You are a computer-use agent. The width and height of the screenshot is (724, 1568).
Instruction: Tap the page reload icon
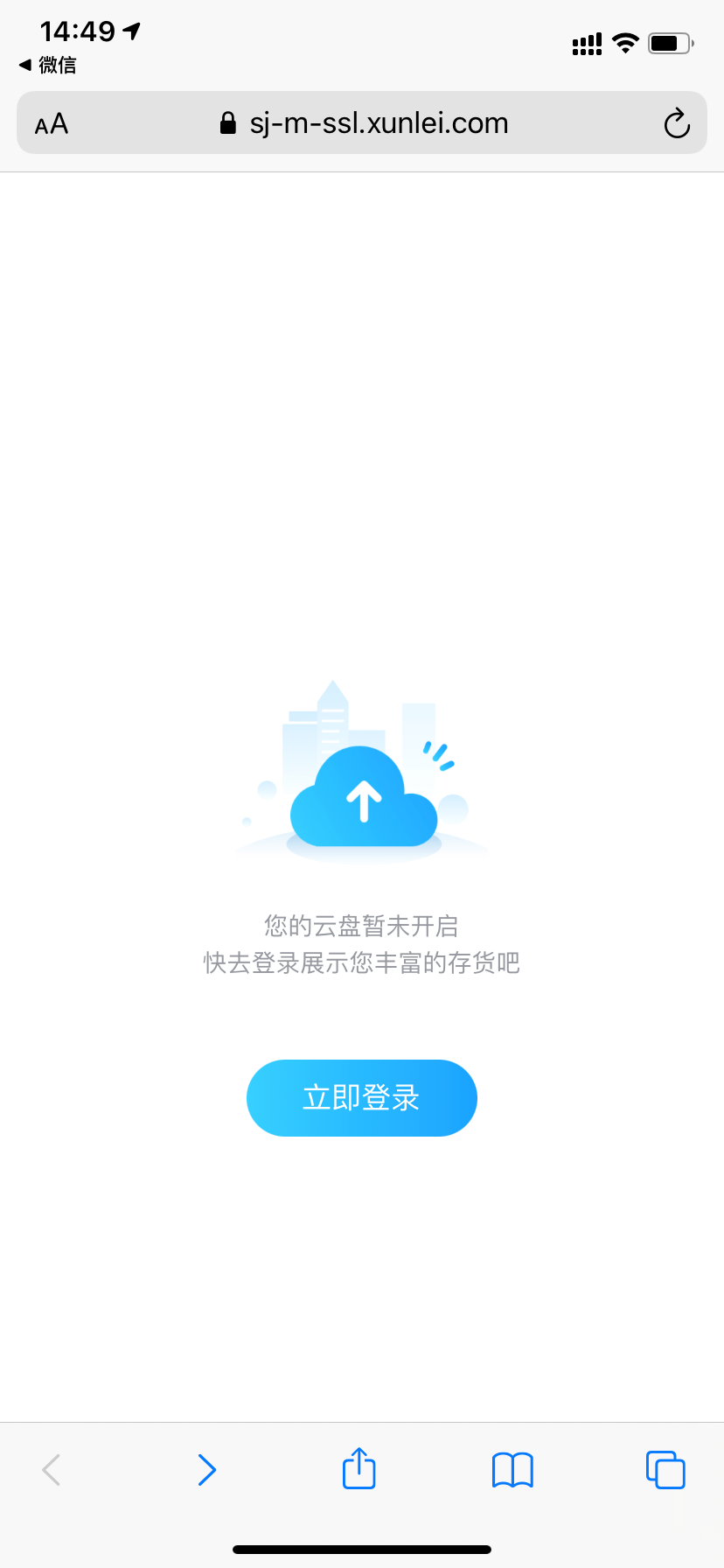click(x=677, y=123)
